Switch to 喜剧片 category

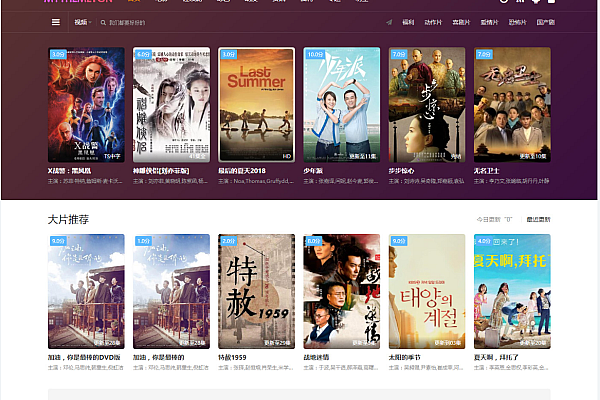(461, 20)
